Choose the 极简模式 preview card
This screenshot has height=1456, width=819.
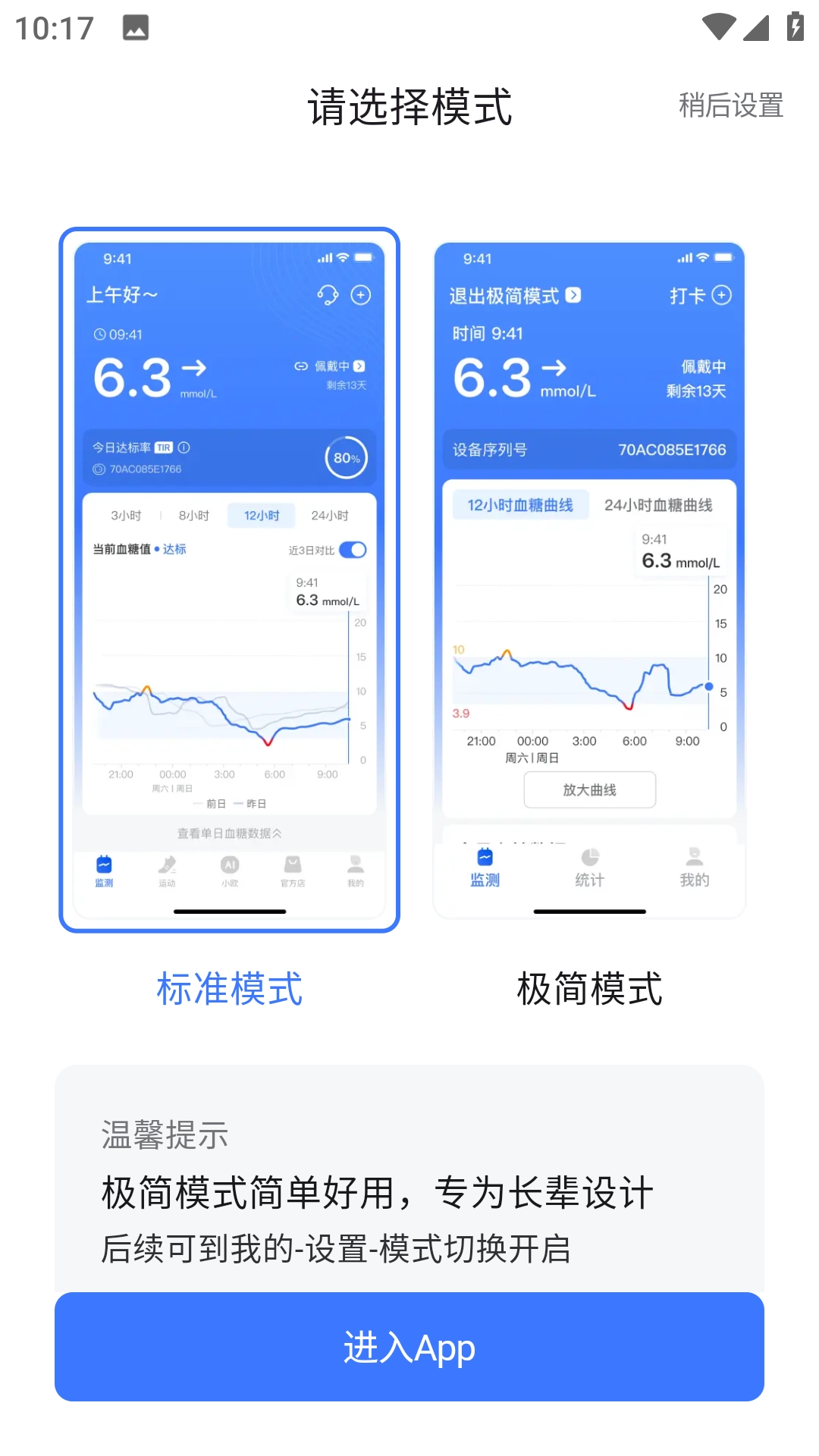(589, 579)
